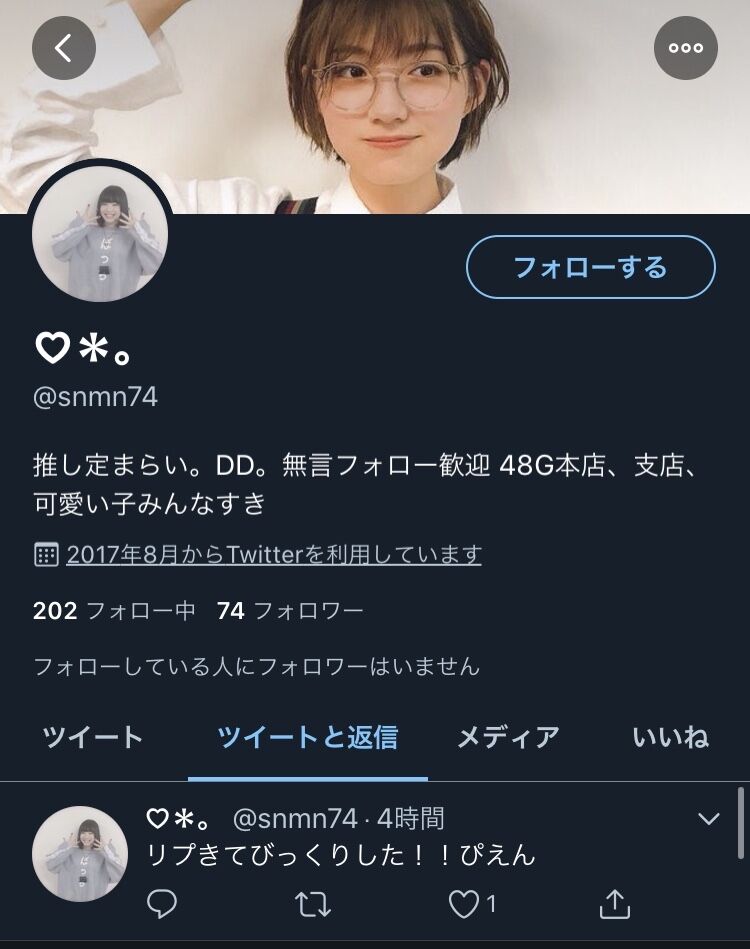Expand the tweet's chevron options menu
The image size is (750, 949).
708,819
